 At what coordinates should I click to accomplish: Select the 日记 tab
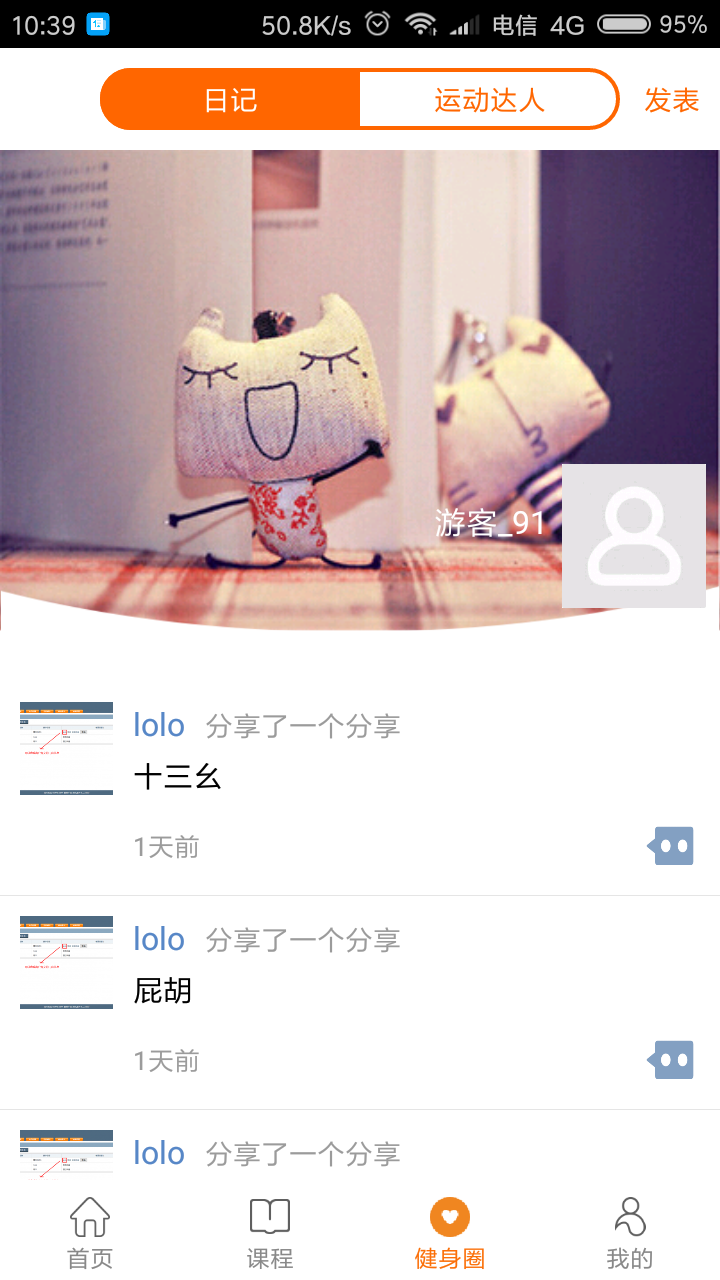(231, 100)
